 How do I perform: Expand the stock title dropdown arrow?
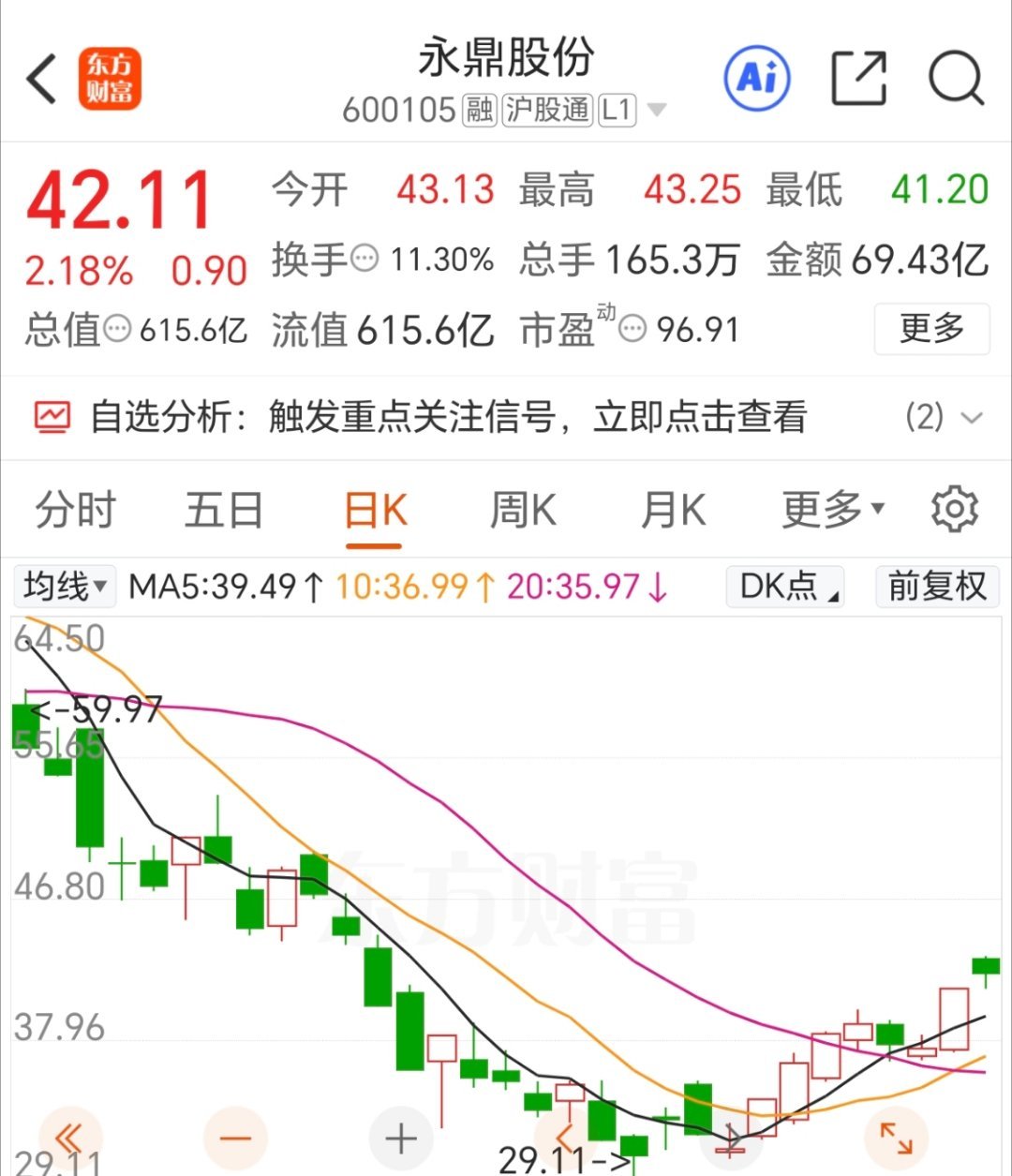coord(658,111)
